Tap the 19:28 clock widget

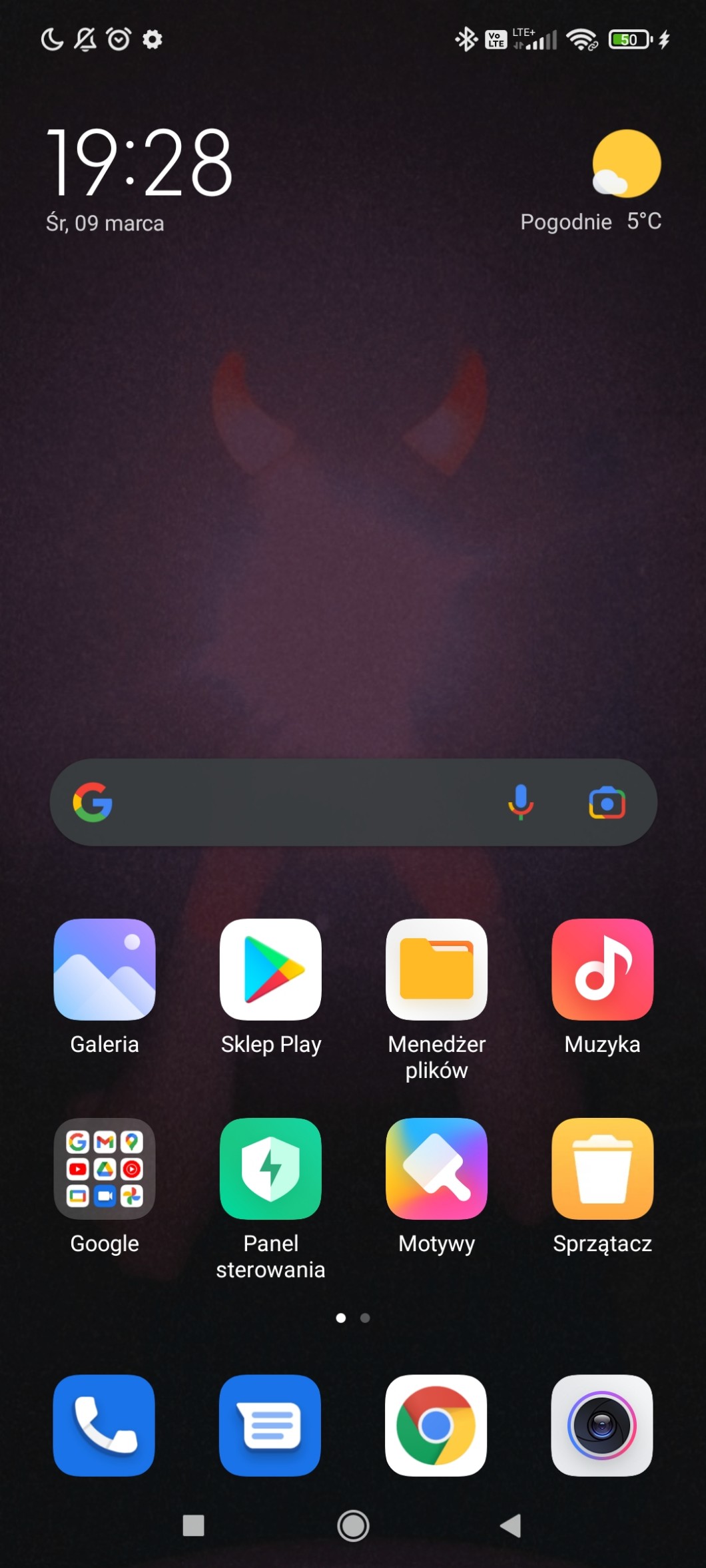point(140,163)
